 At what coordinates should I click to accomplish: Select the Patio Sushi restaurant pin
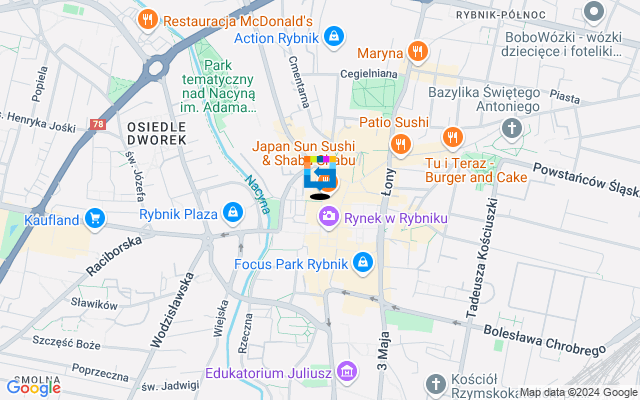click(x=400, y=144)
